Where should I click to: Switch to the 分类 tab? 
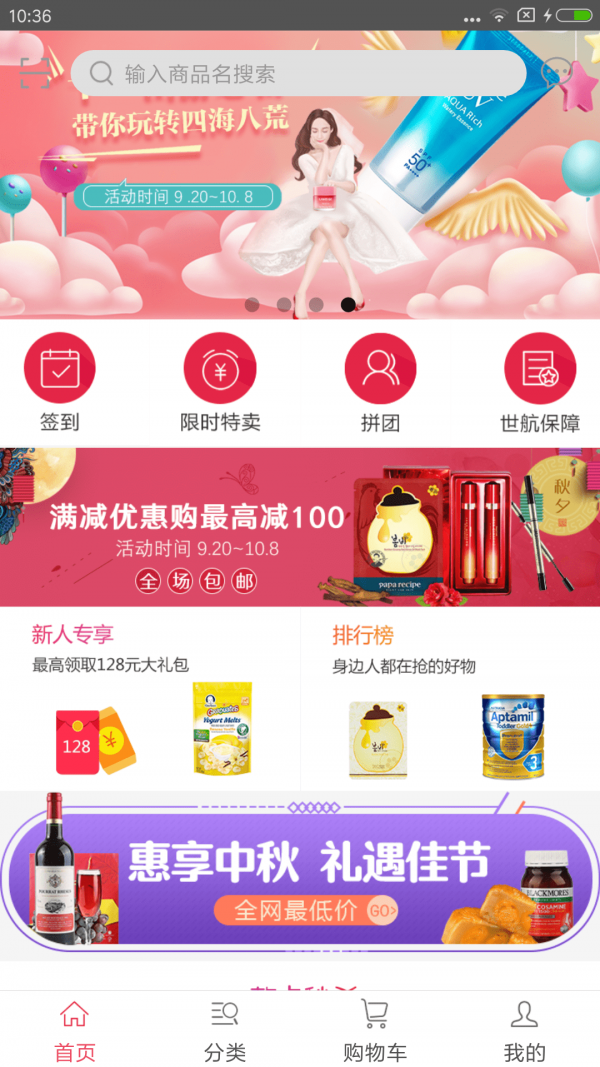point(225,1033)
